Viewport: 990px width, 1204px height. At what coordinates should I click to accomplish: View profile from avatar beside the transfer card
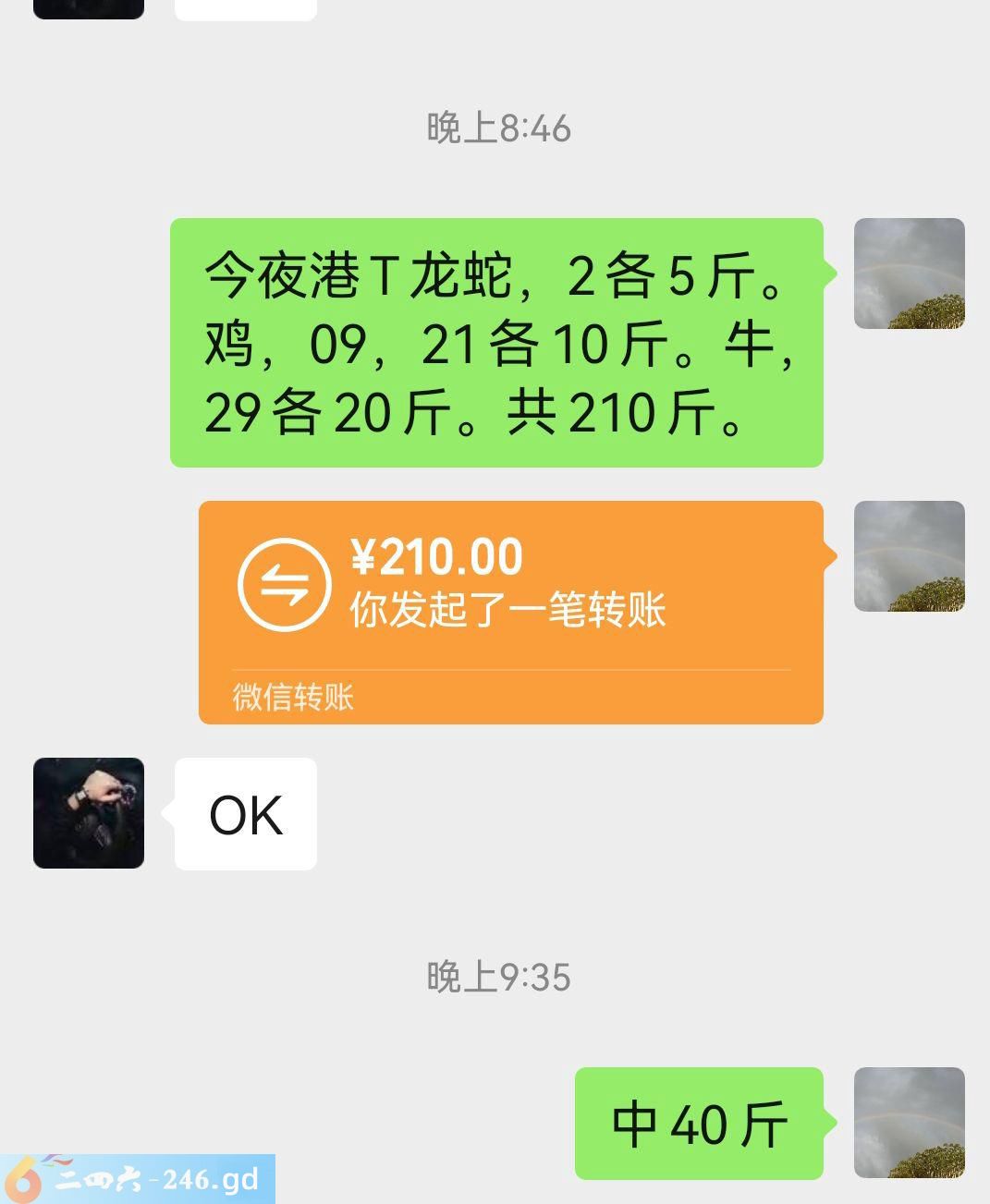[x=909, y=556]
